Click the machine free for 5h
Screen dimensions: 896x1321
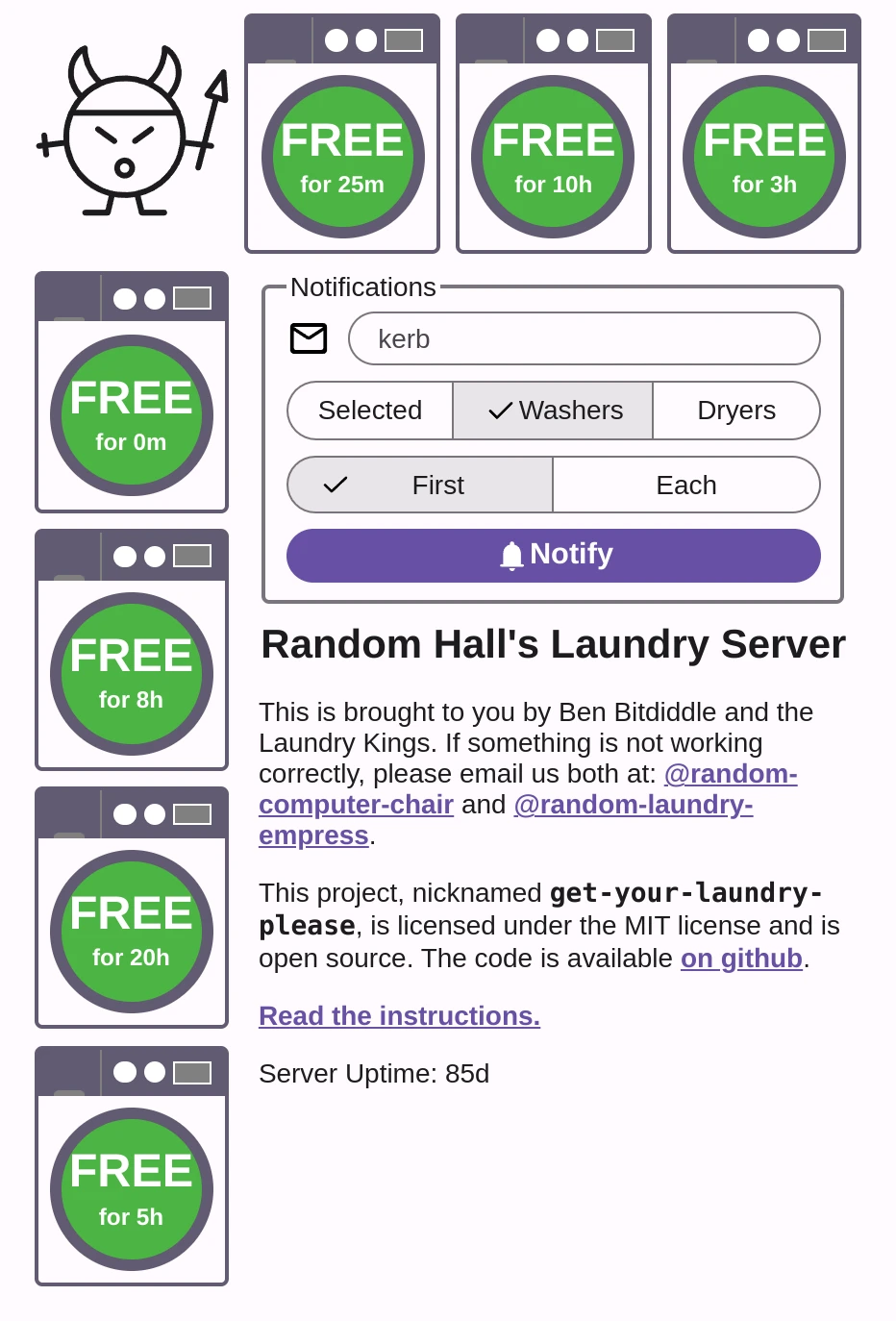coord(131,1188)
